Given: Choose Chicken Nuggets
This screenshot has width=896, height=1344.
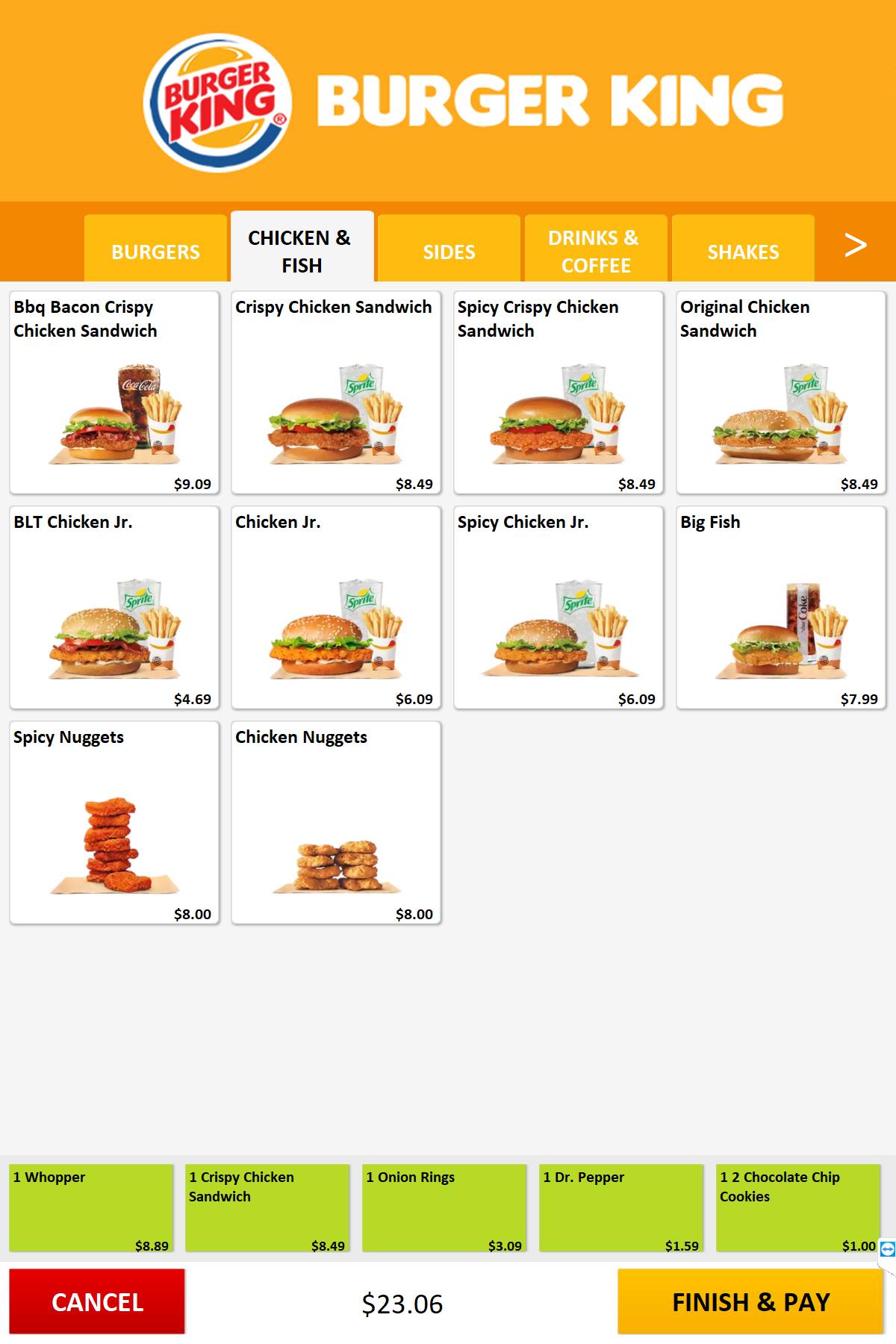Looking at the screenshot, I should [336, 823].
